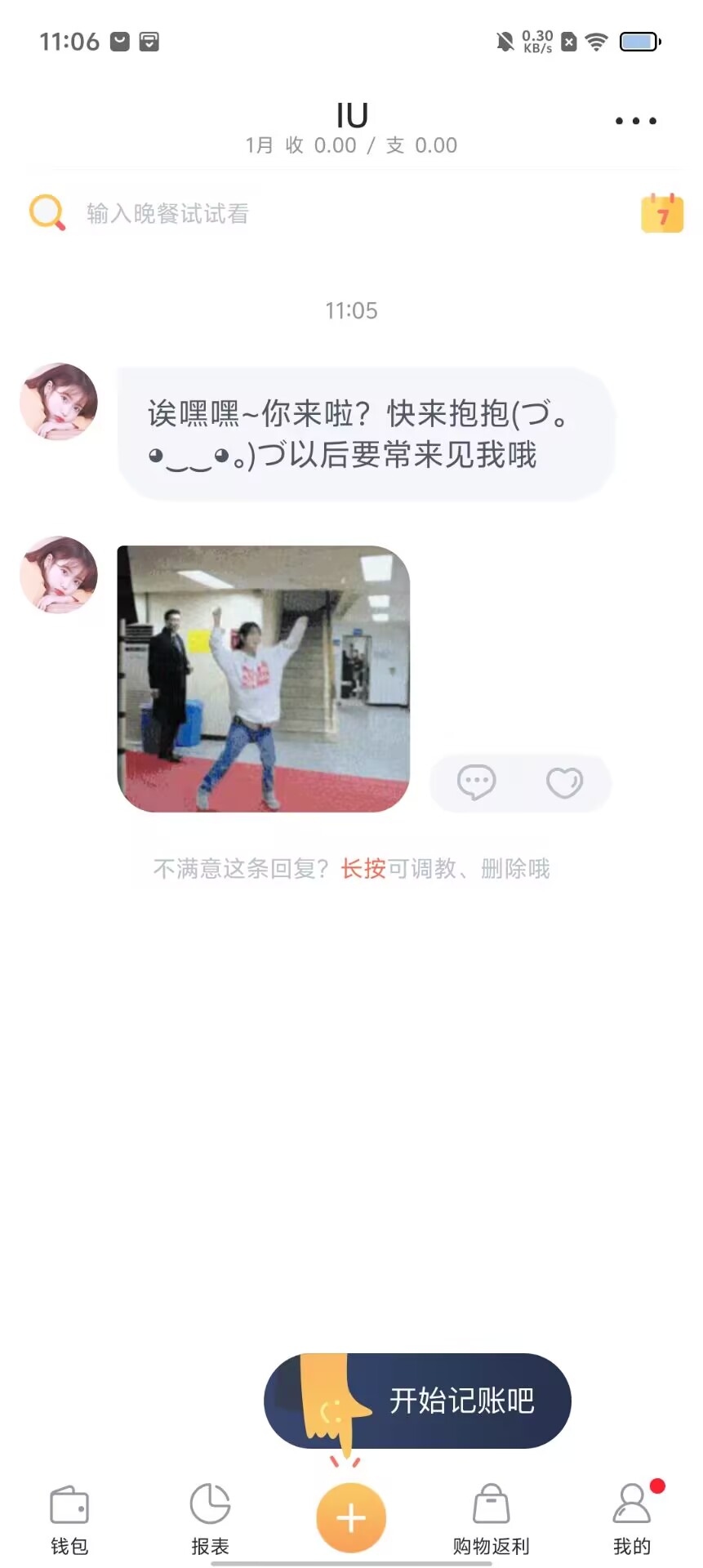Open the dancing GIF image
This screenshot has width=703, height=1568.
[263, 679]
